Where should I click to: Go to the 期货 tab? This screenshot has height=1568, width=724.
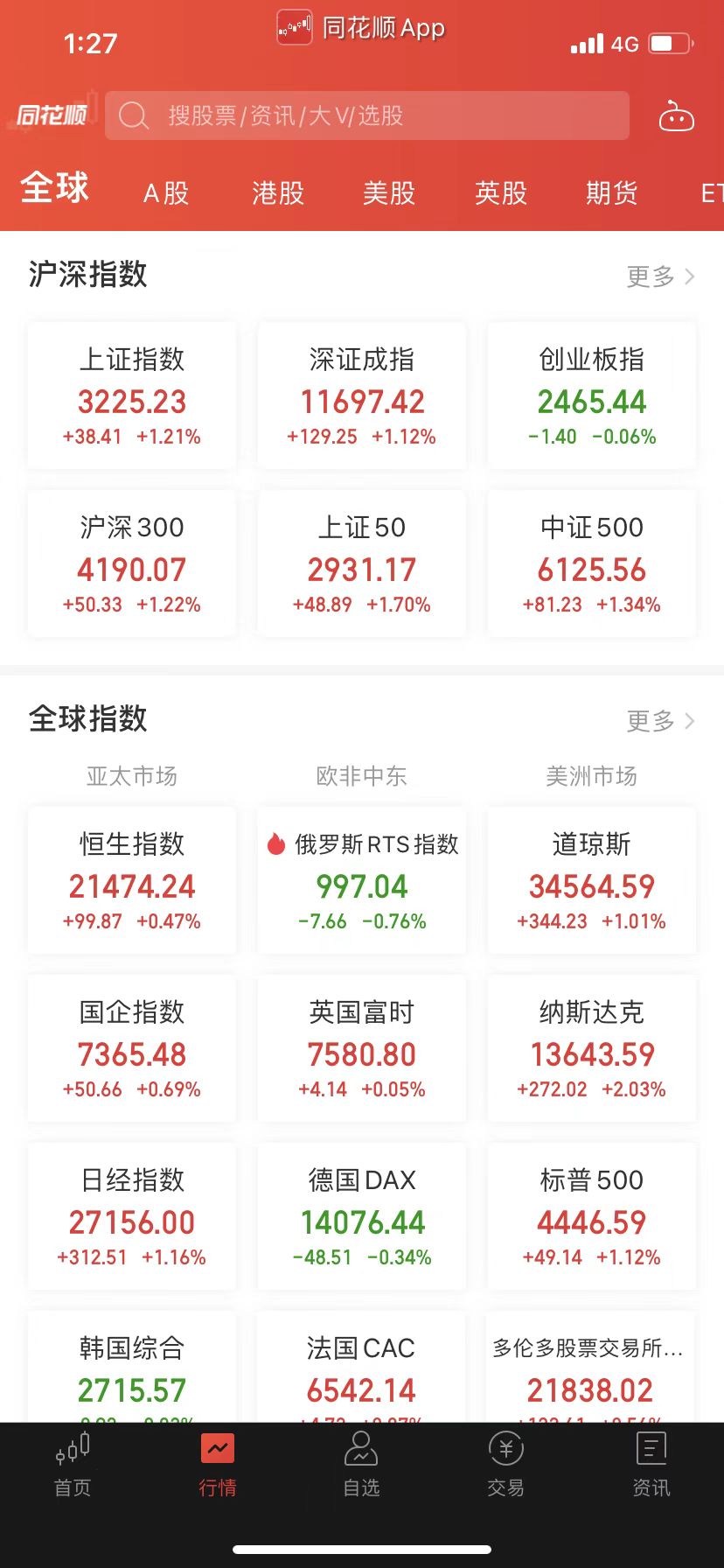612,192
